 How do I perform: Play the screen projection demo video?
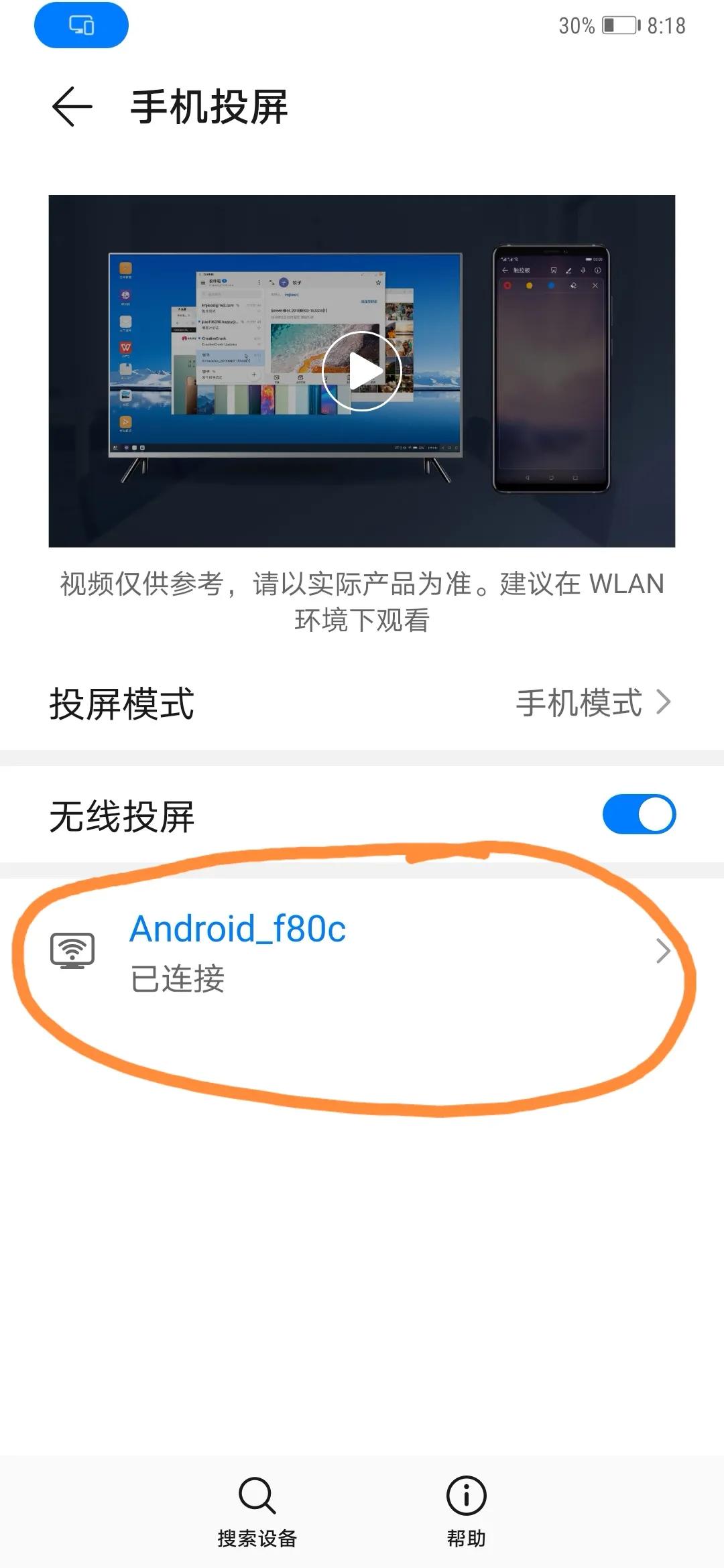click(x=361, y=371)
